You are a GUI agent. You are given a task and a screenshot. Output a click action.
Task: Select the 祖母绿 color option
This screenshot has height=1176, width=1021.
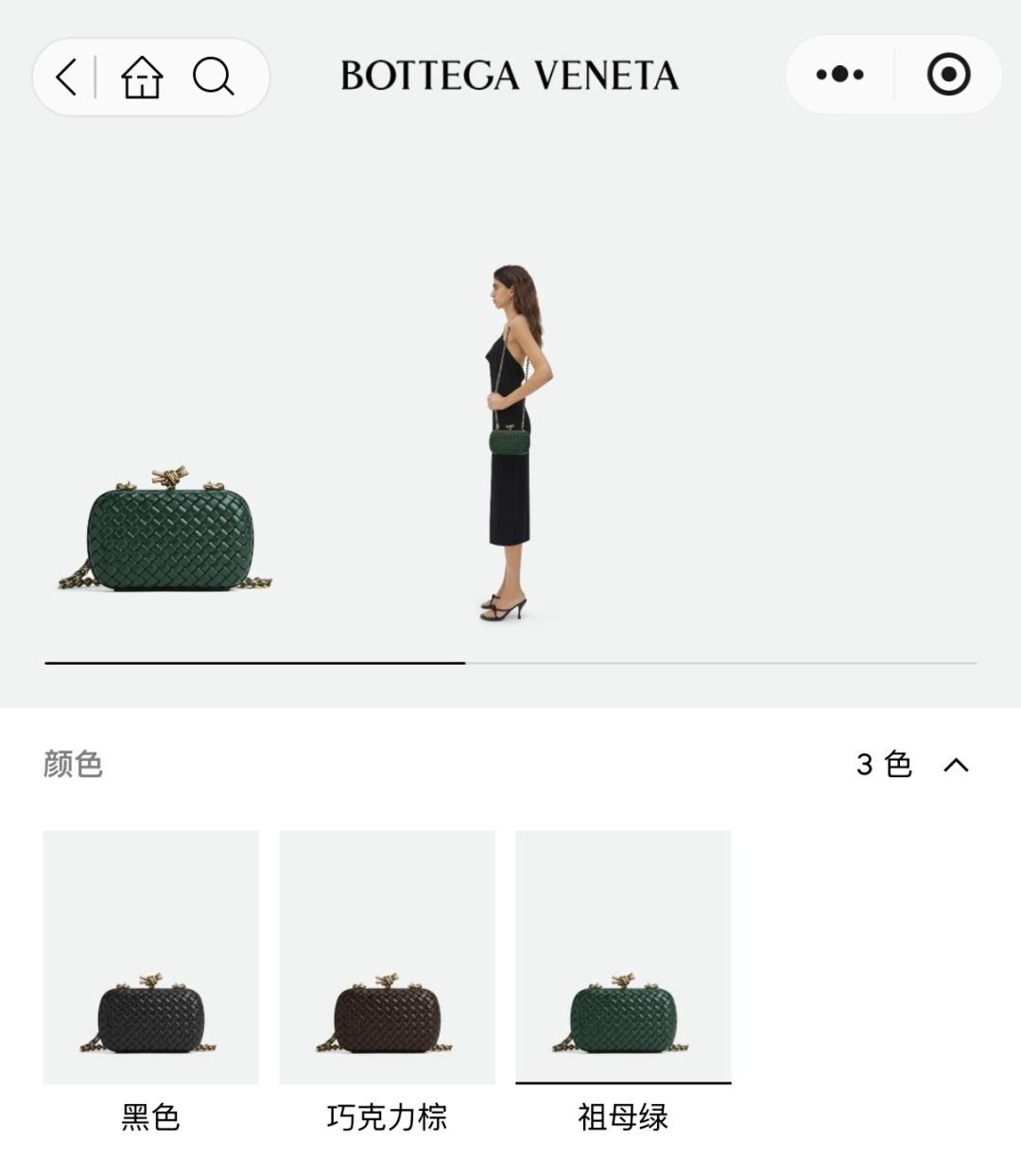(x=623, y=957)
